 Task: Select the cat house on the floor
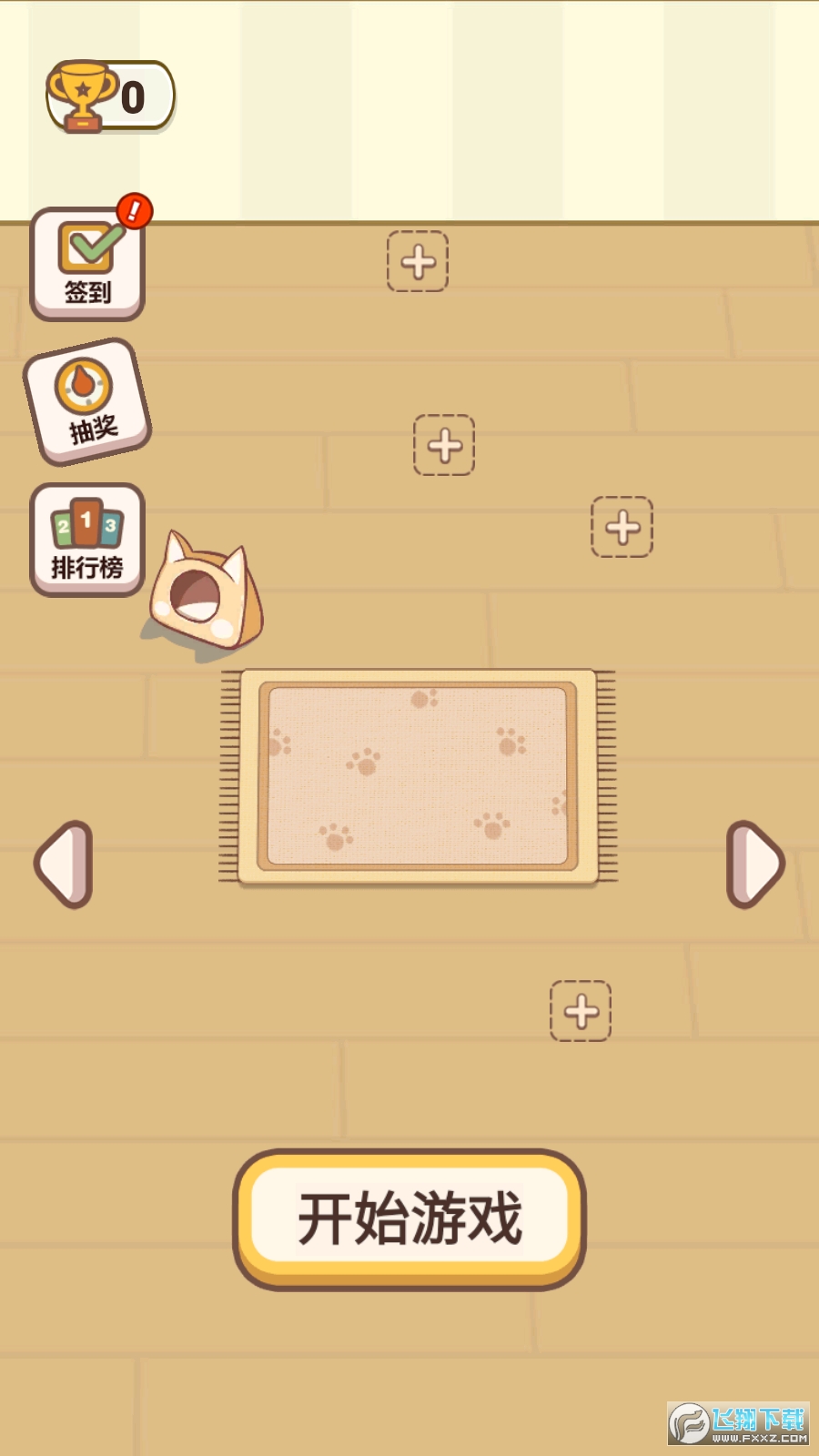(x=207, y=596)
